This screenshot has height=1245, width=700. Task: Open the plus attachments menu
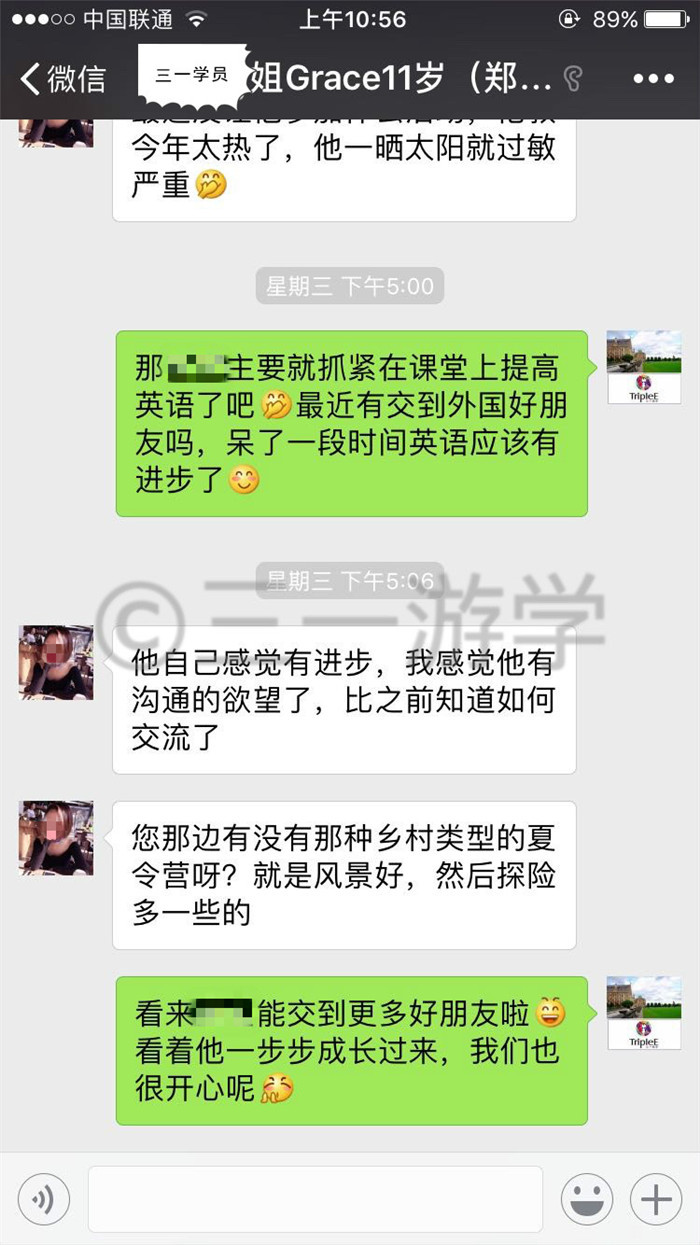[656, 1199]
